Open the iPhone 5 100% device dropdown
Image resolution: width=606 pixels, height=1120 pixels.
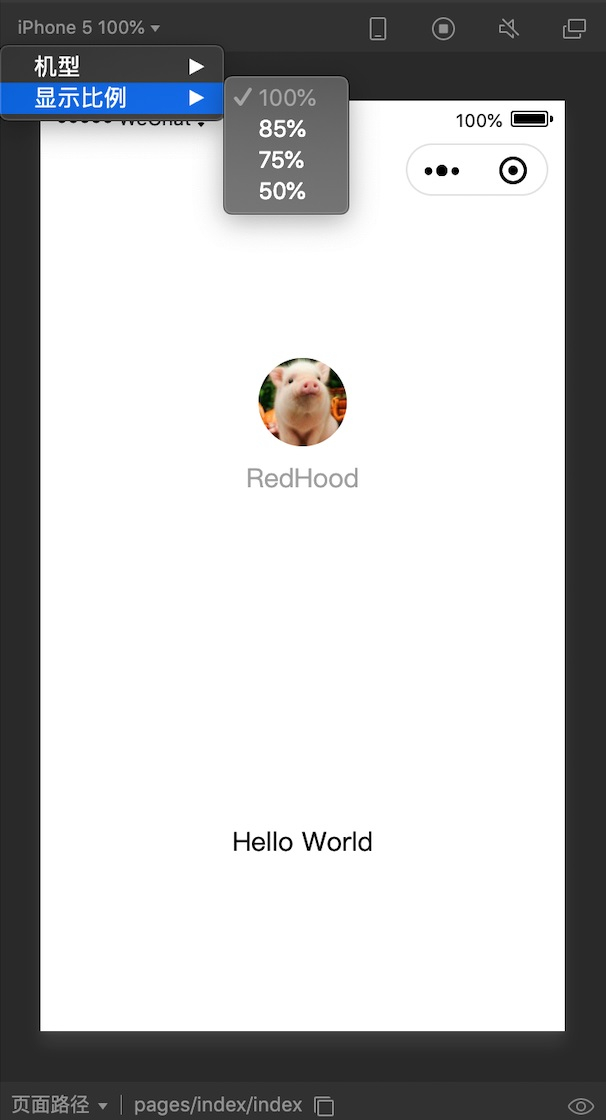click(89, 28)
